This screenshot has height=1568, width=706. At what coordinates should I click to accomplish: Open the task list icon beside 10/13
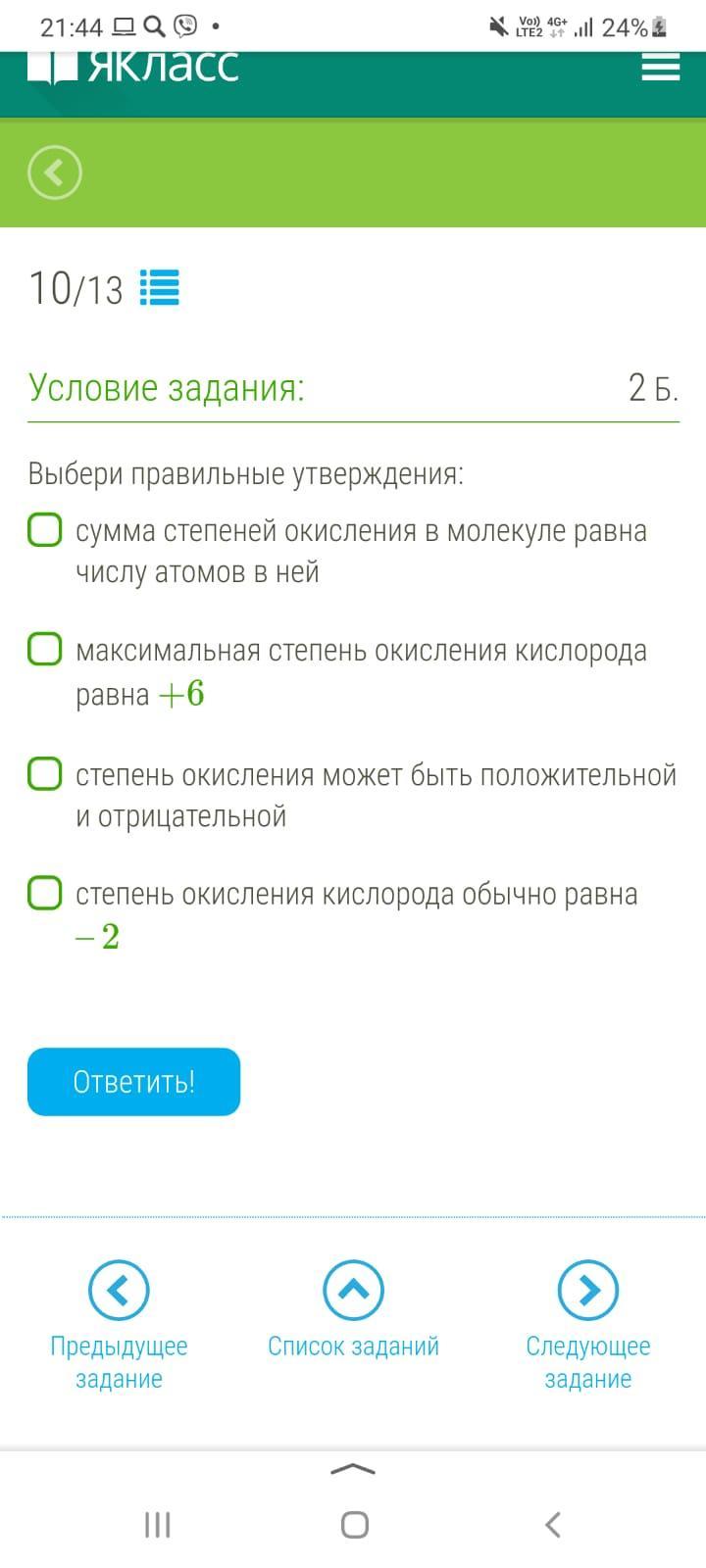[160, 288]
